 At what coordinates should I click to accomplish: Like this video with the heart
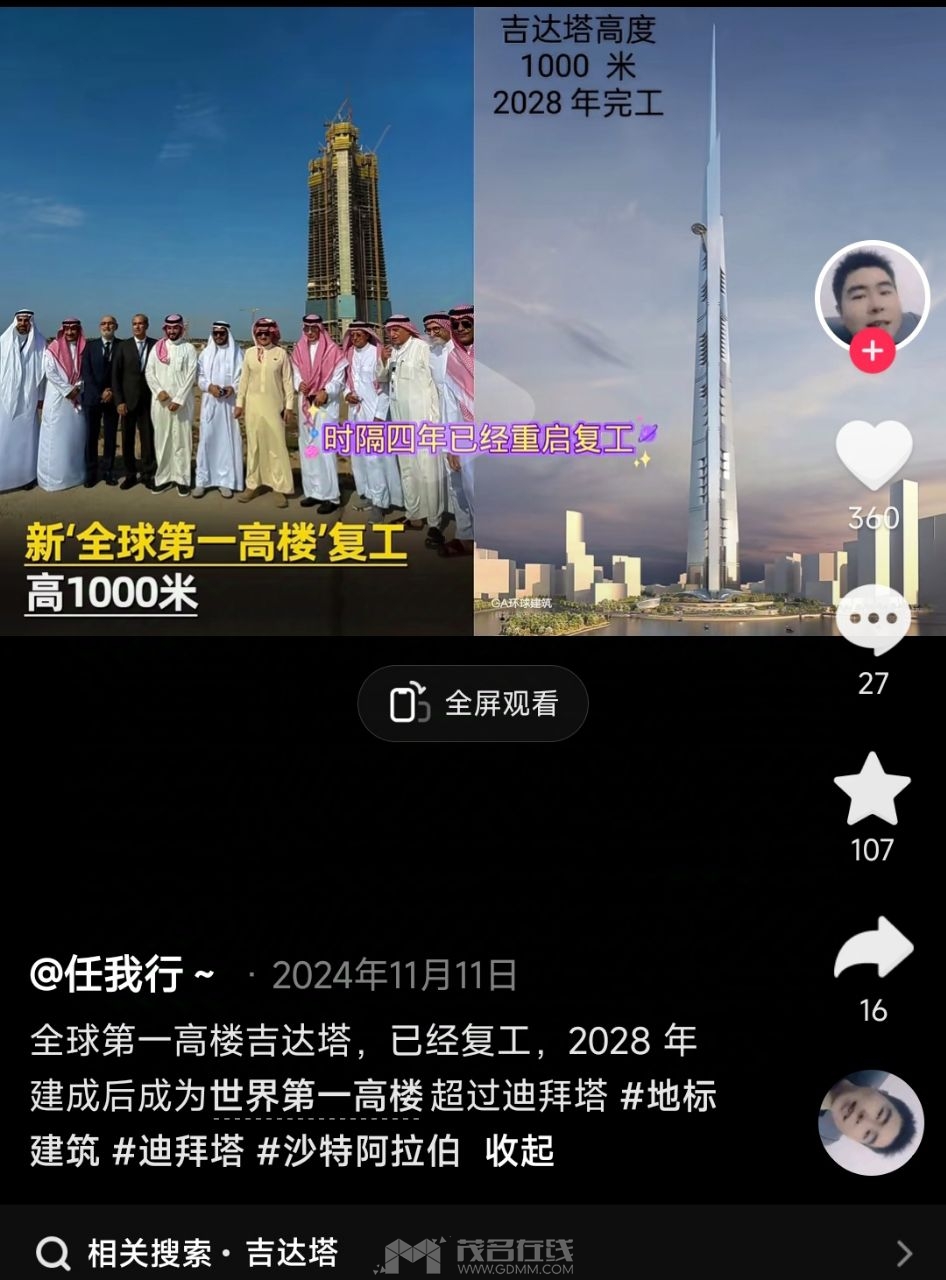873,456
